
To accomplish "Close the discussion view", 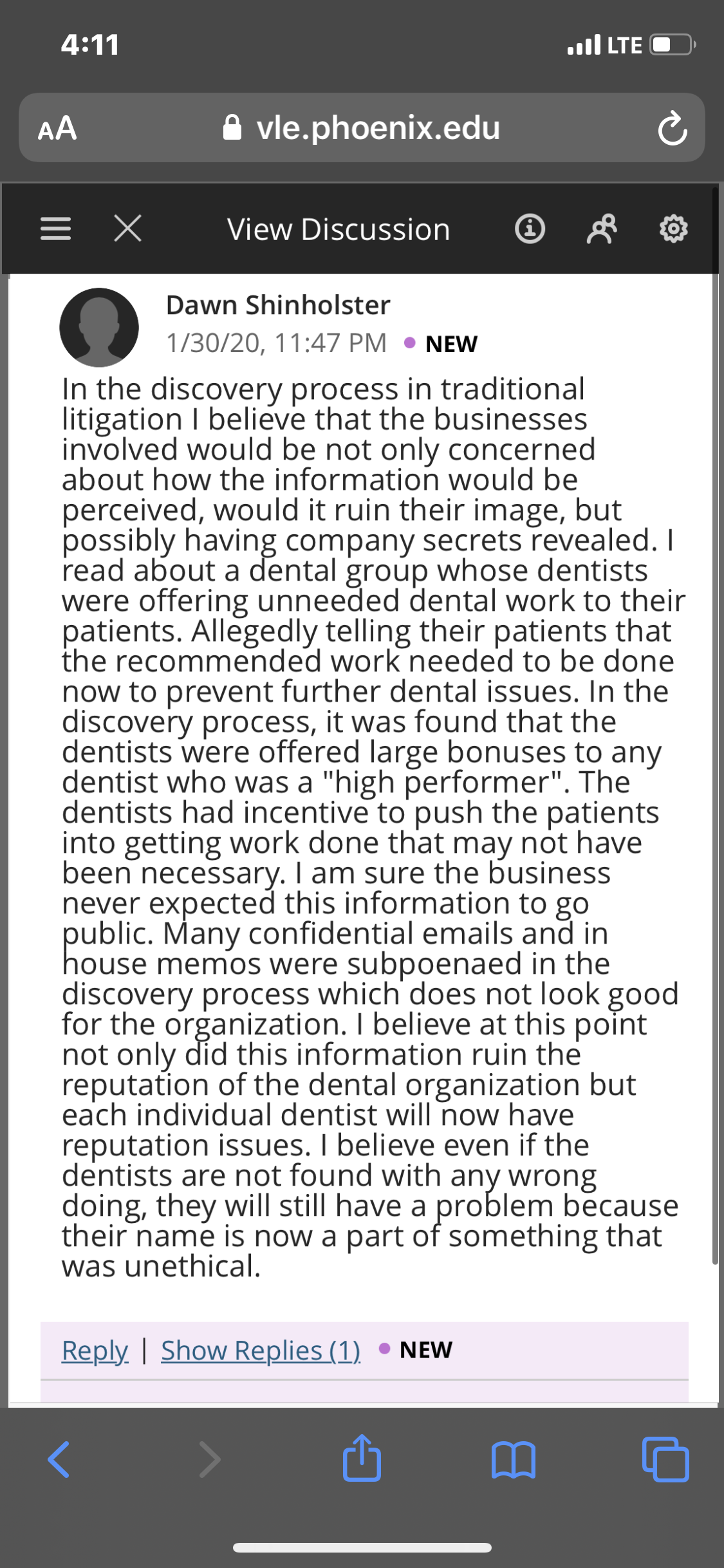I will pyautogui.click(x=127, y=229).
